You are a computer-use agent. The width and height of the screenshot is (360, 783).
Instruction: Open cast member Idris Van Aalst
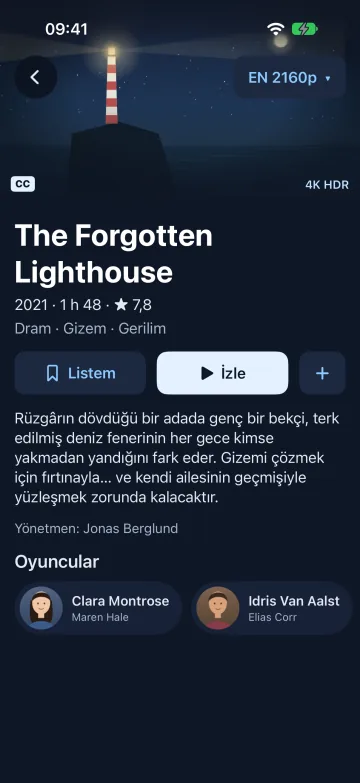pos(272,608)
